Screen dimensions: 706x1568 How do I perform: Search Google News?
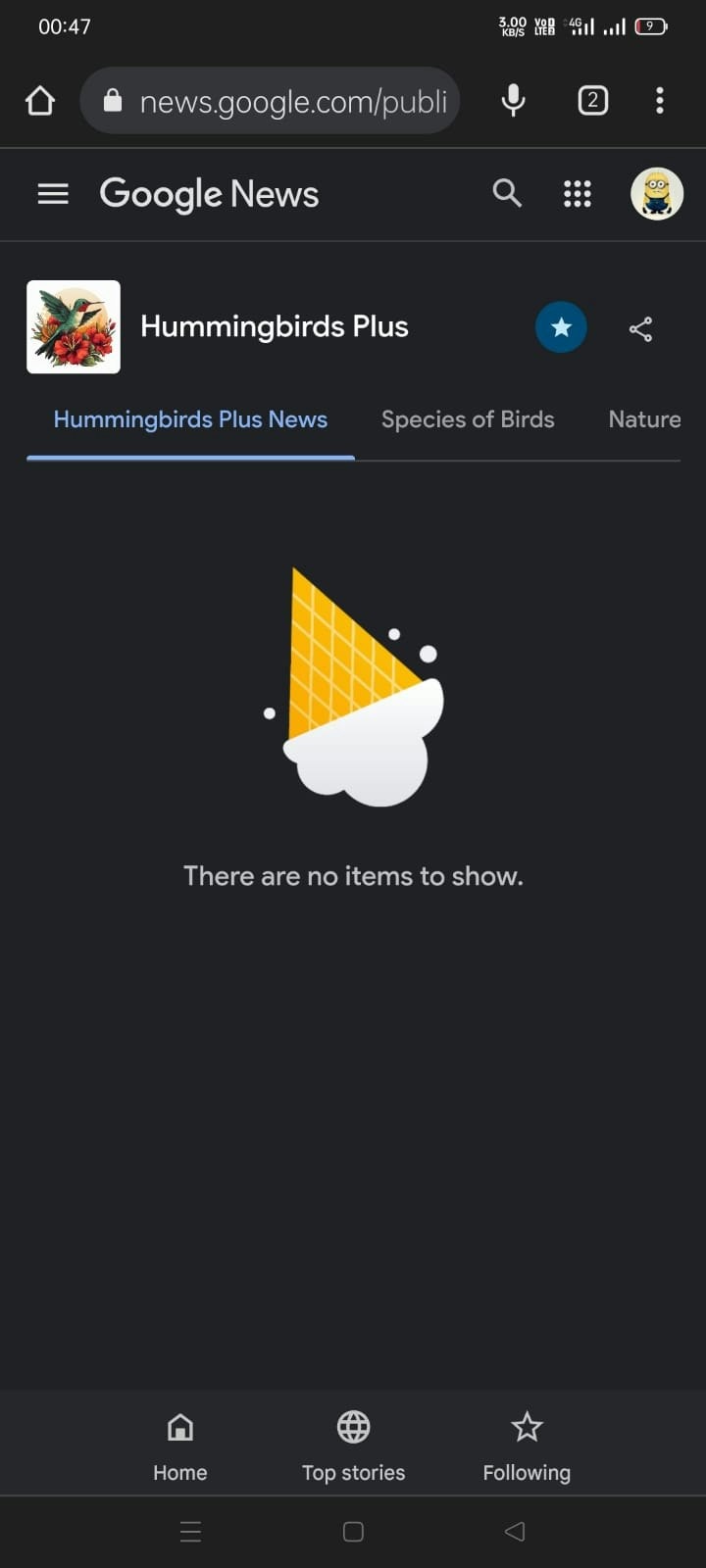coord(507,194)
